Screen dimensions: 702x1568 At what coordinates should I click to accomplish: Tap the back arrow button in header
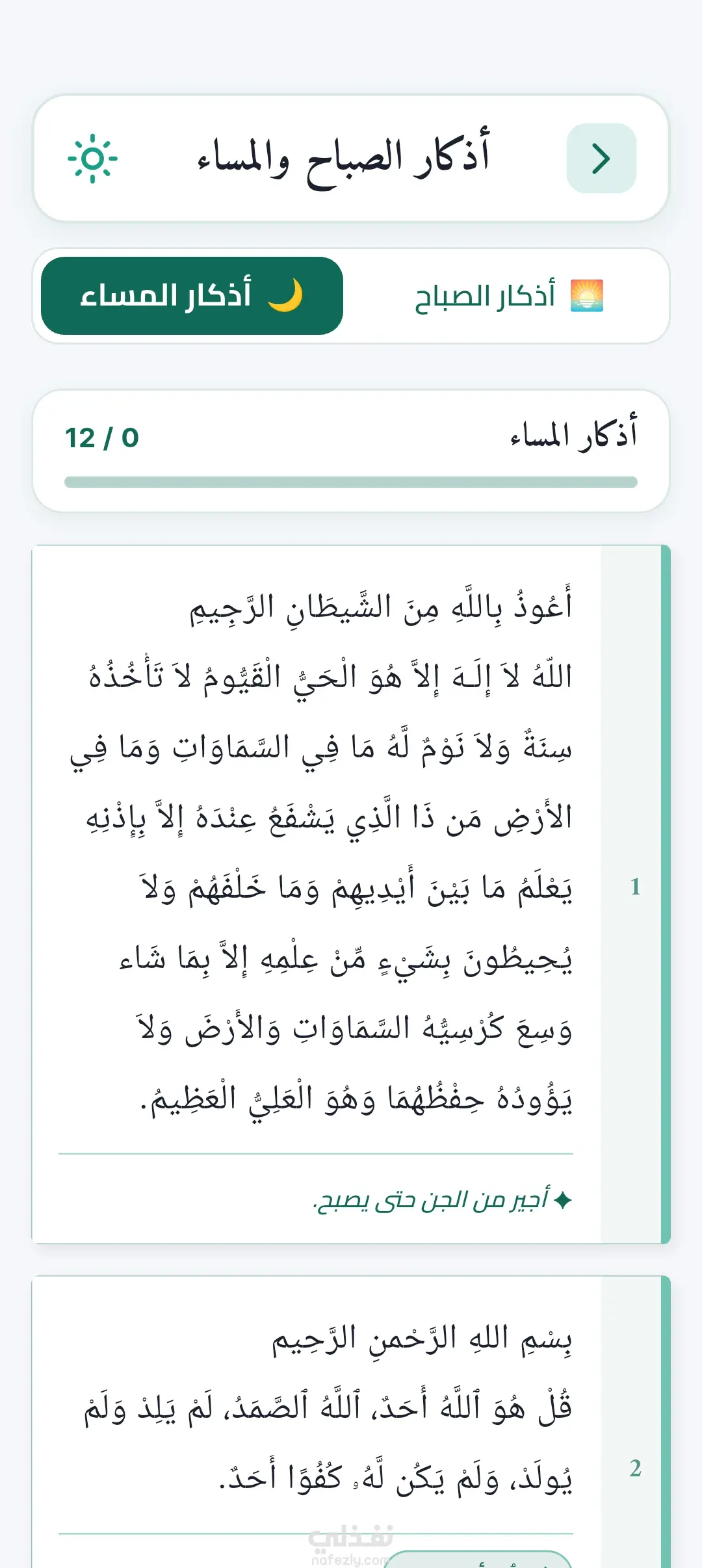tap(601, 159)
